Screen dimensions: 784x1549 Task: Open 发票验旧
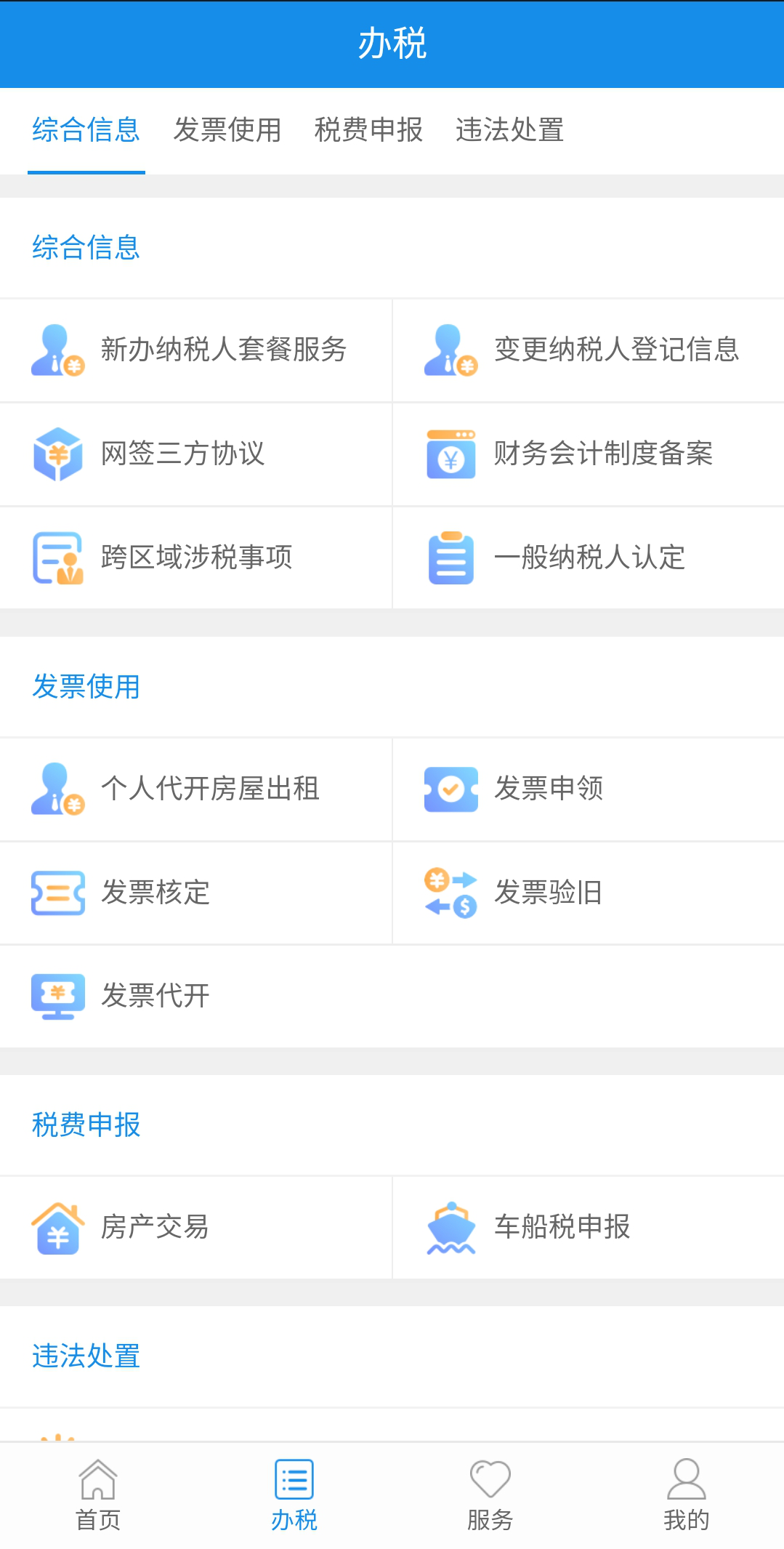click(x=589, y=893)
